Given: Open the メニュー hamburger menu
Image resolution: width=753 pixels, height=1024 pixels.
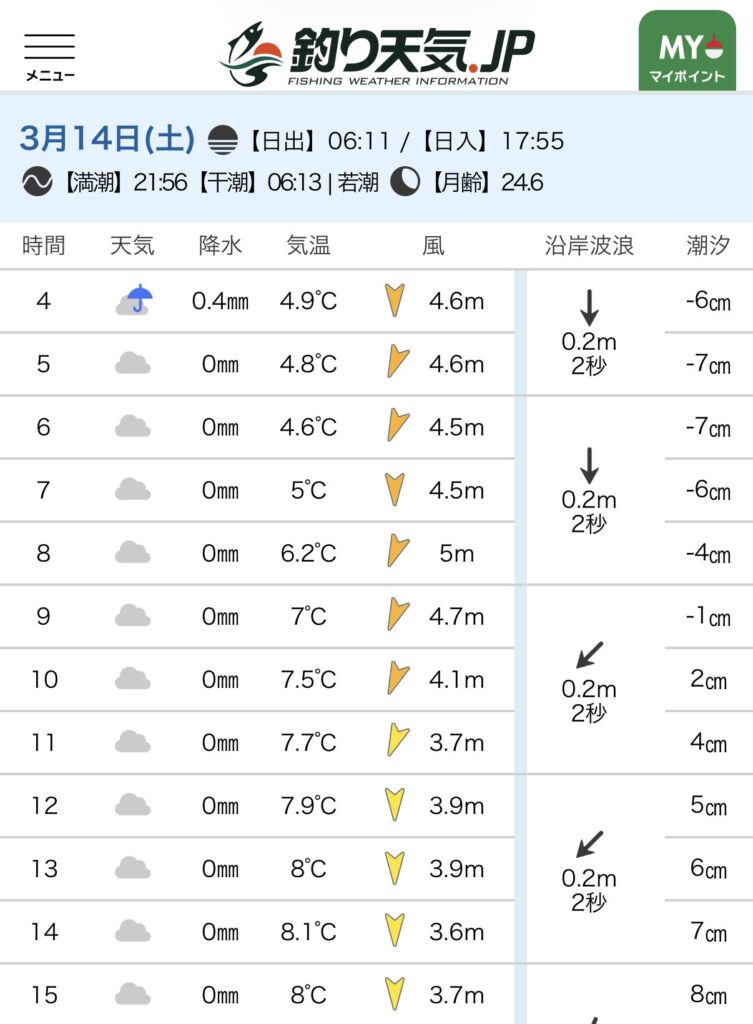Looking at the screenshot, I should [x=50, y=55].
